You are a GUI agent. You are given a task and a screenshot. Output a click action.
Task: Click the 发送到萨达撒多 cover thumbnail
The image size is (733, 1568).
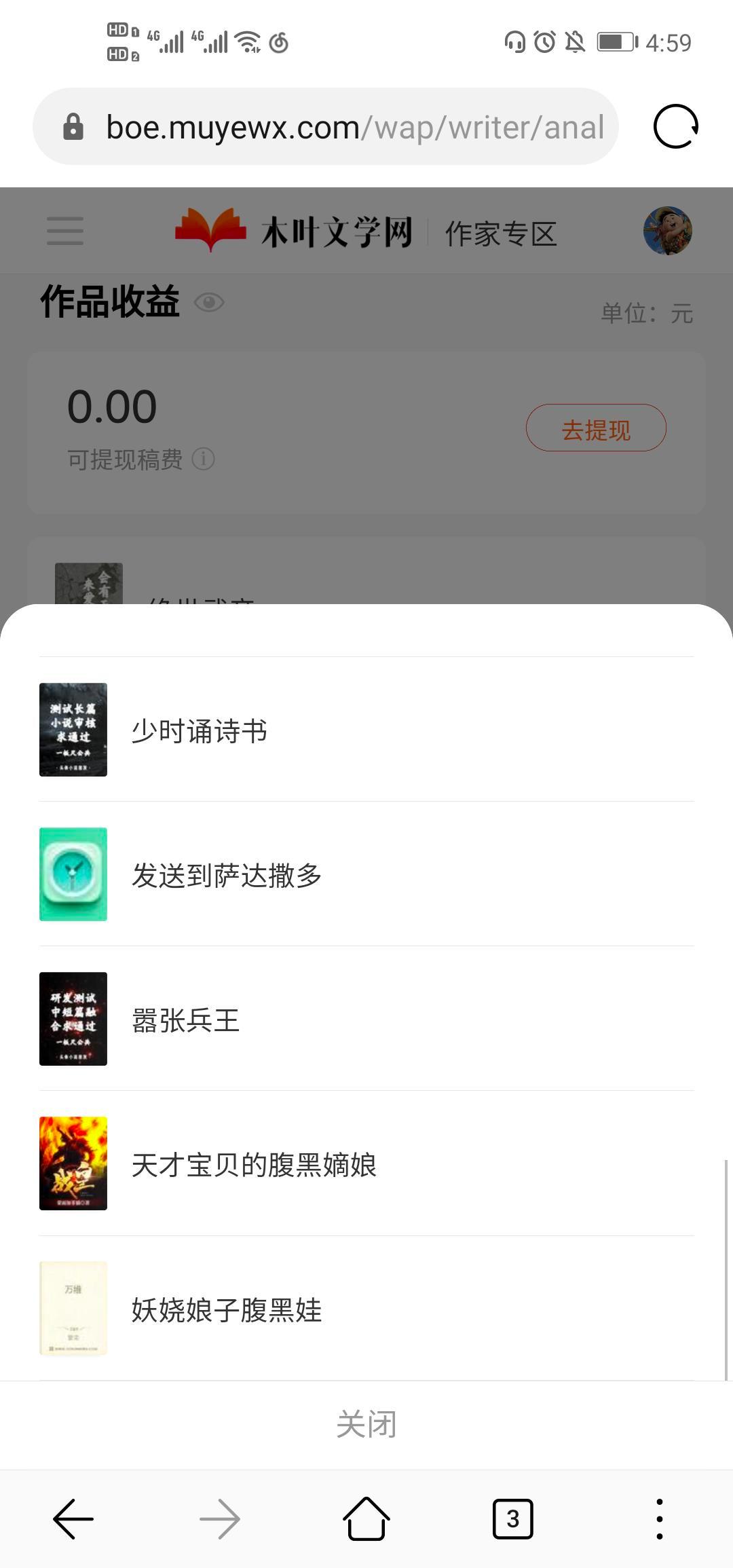[x=73, y=875]
